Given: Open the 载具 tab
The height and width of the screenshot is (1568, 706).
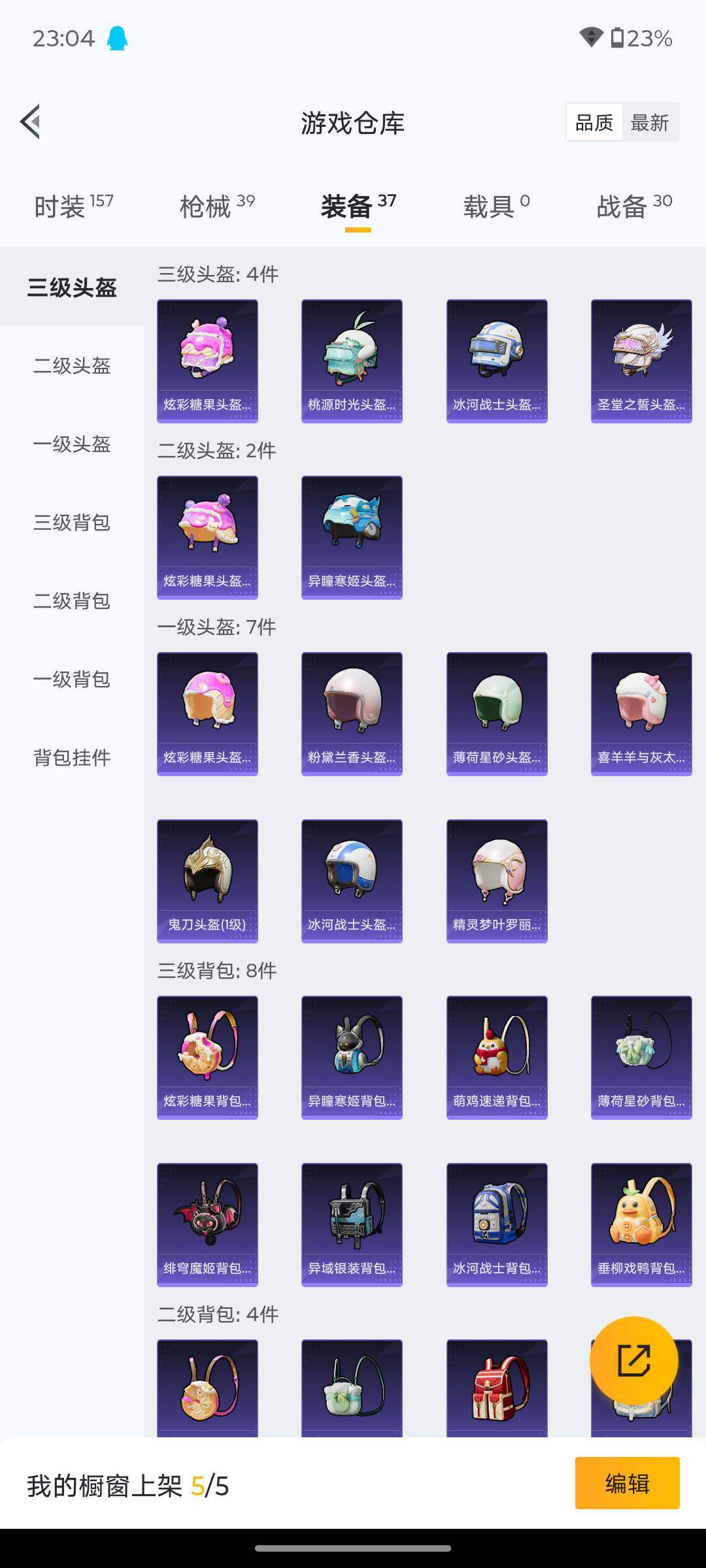Looking at the screenshot, I should (496, 206).
